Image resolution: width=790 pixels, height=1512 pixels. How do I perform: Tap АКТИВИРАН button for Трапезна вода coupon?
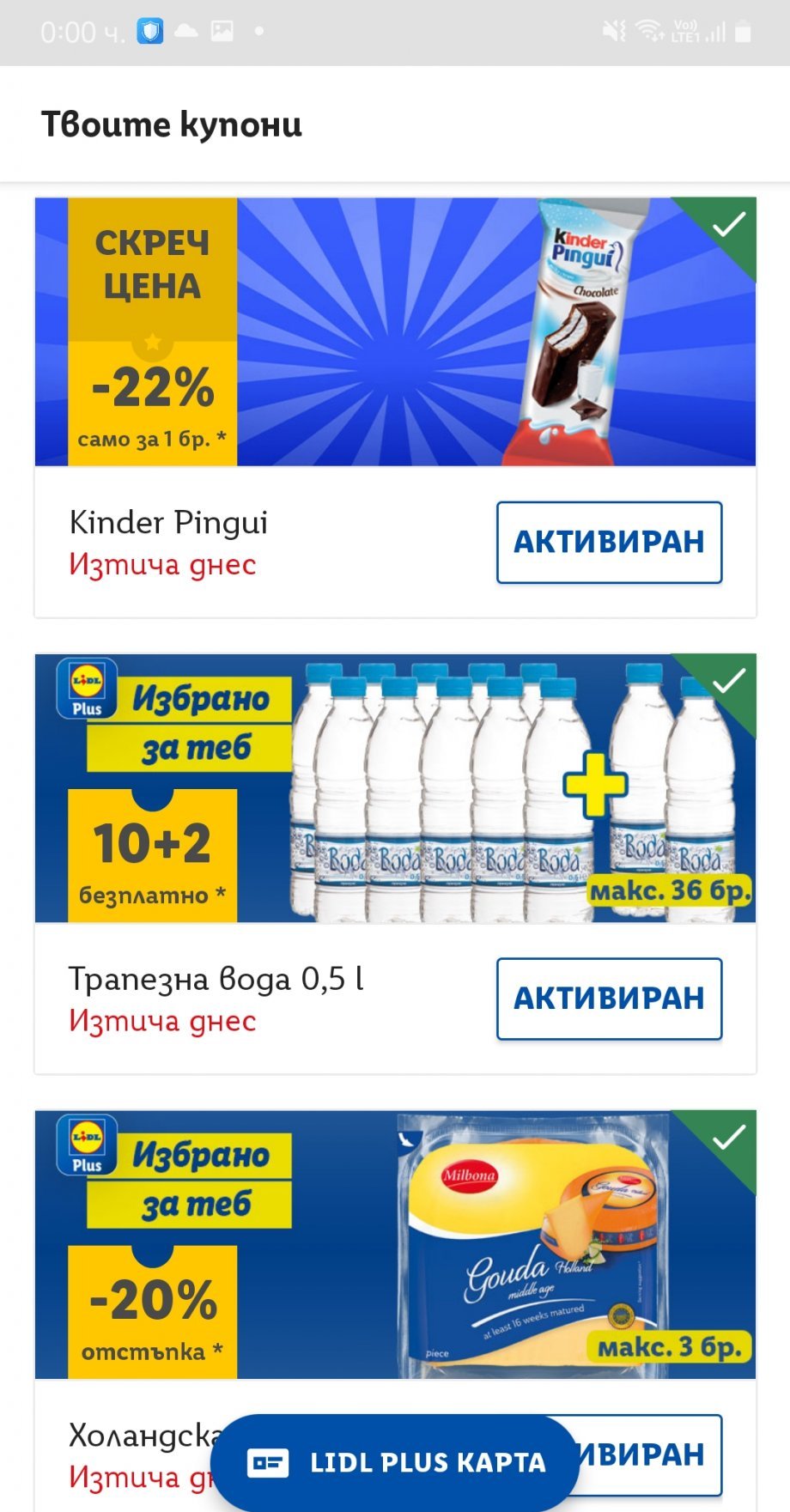[x=609, y=999]
